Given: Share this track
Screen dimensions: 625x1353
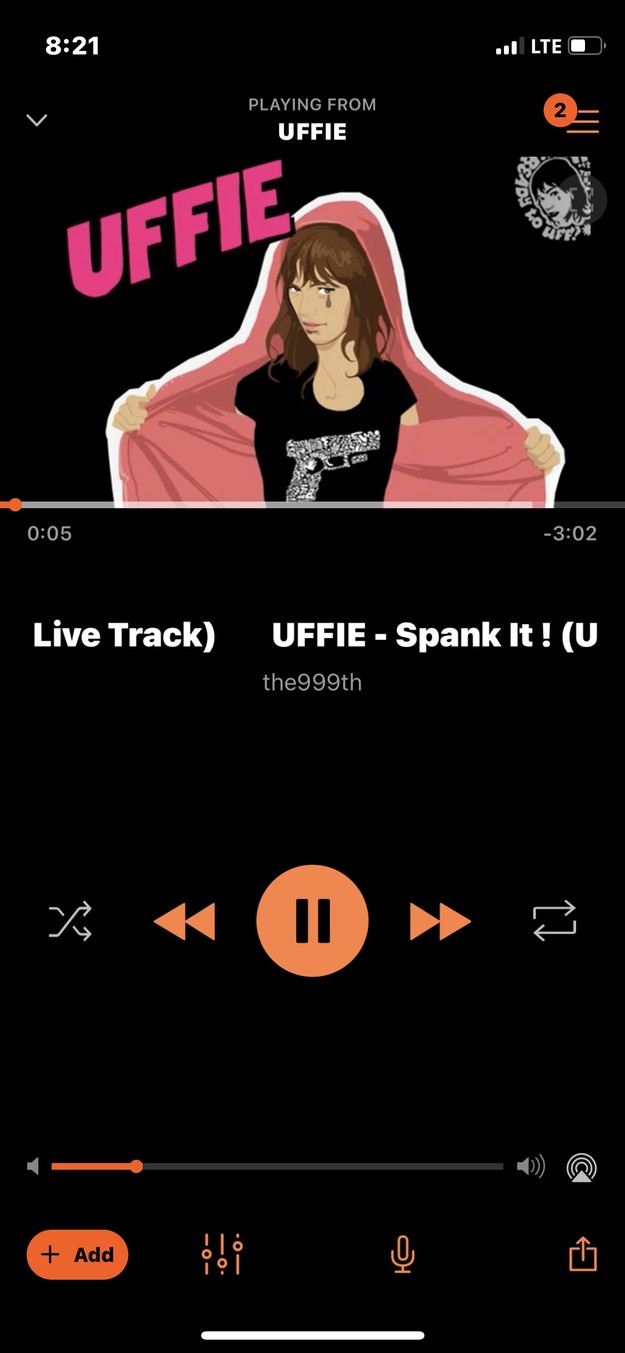Looking at the screenshot, I should (x=583, y=1255).
